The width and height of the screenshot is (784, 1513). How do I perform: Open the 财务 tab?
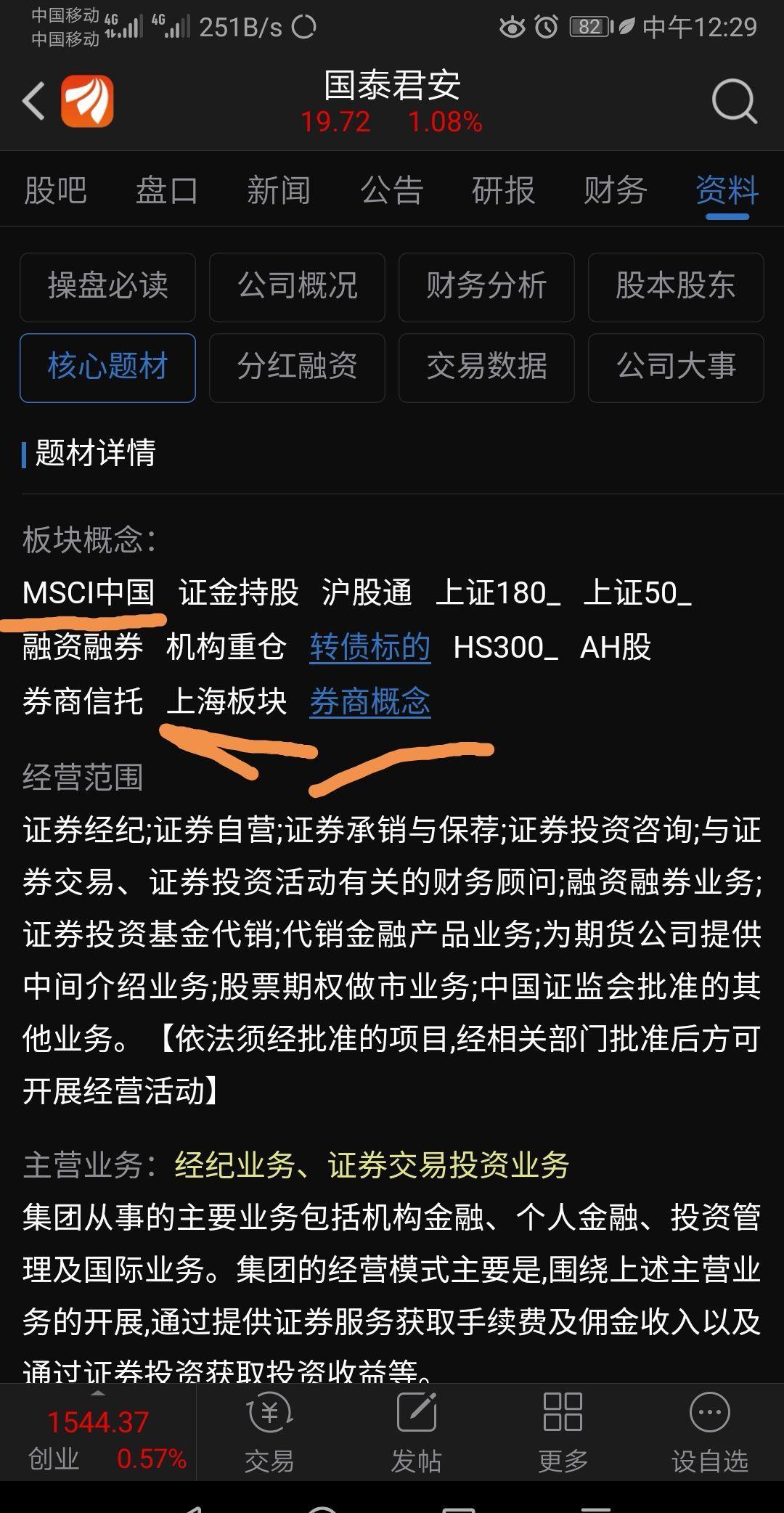[x=613, y=191]
